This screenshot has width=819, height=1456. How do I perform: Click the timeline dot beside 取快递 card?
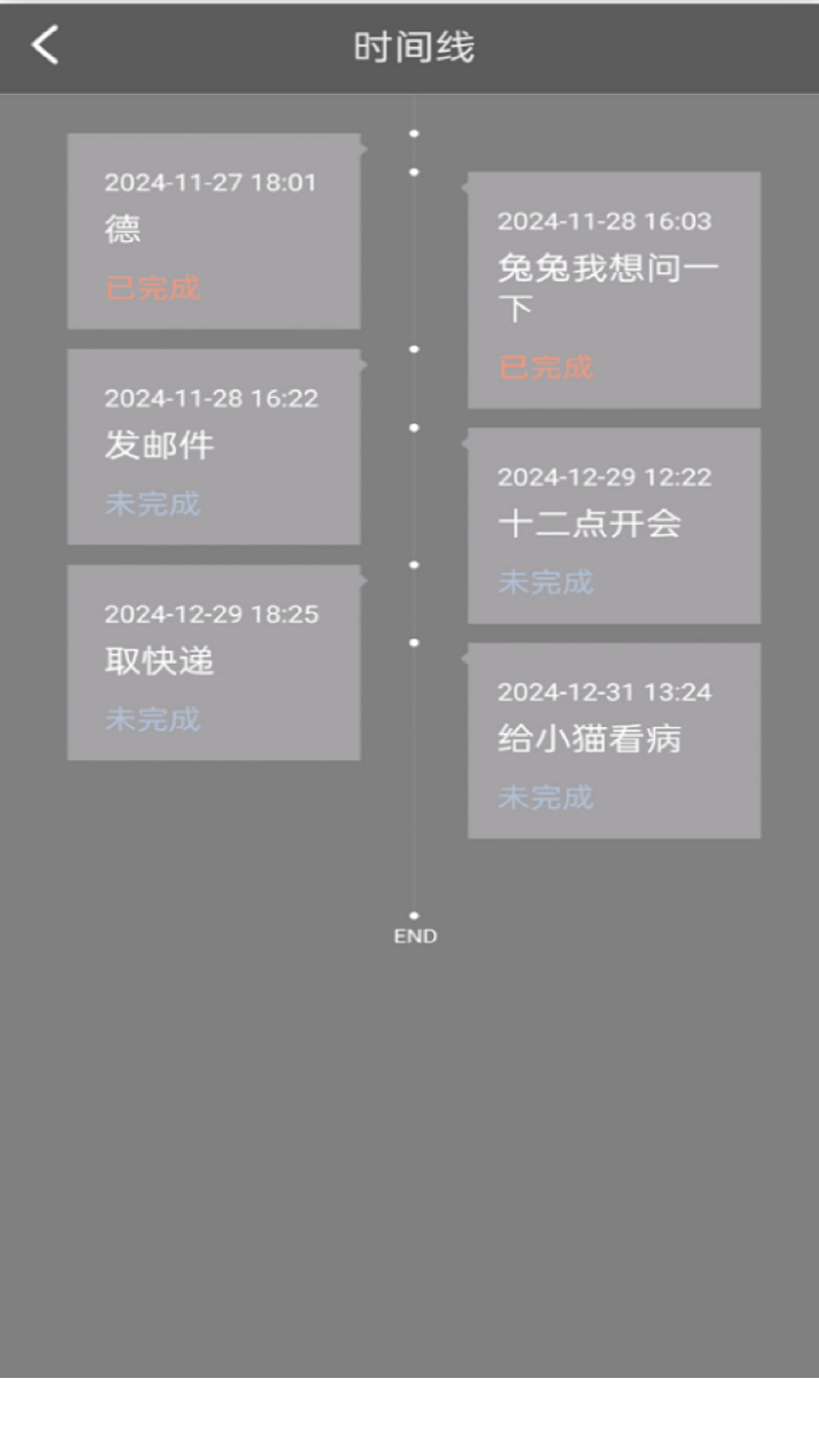(x=413, y=565)
